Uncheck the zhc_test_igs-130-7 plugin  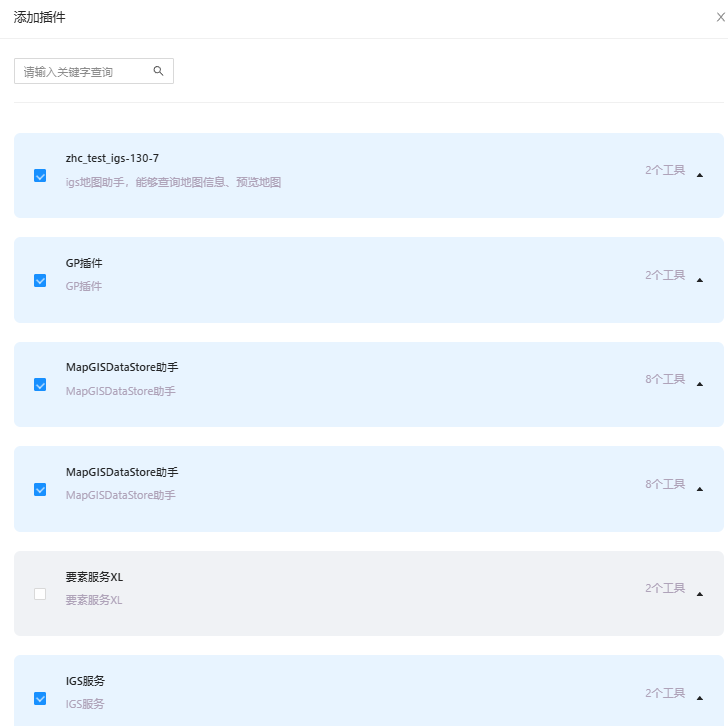click(x=40, y=176)
